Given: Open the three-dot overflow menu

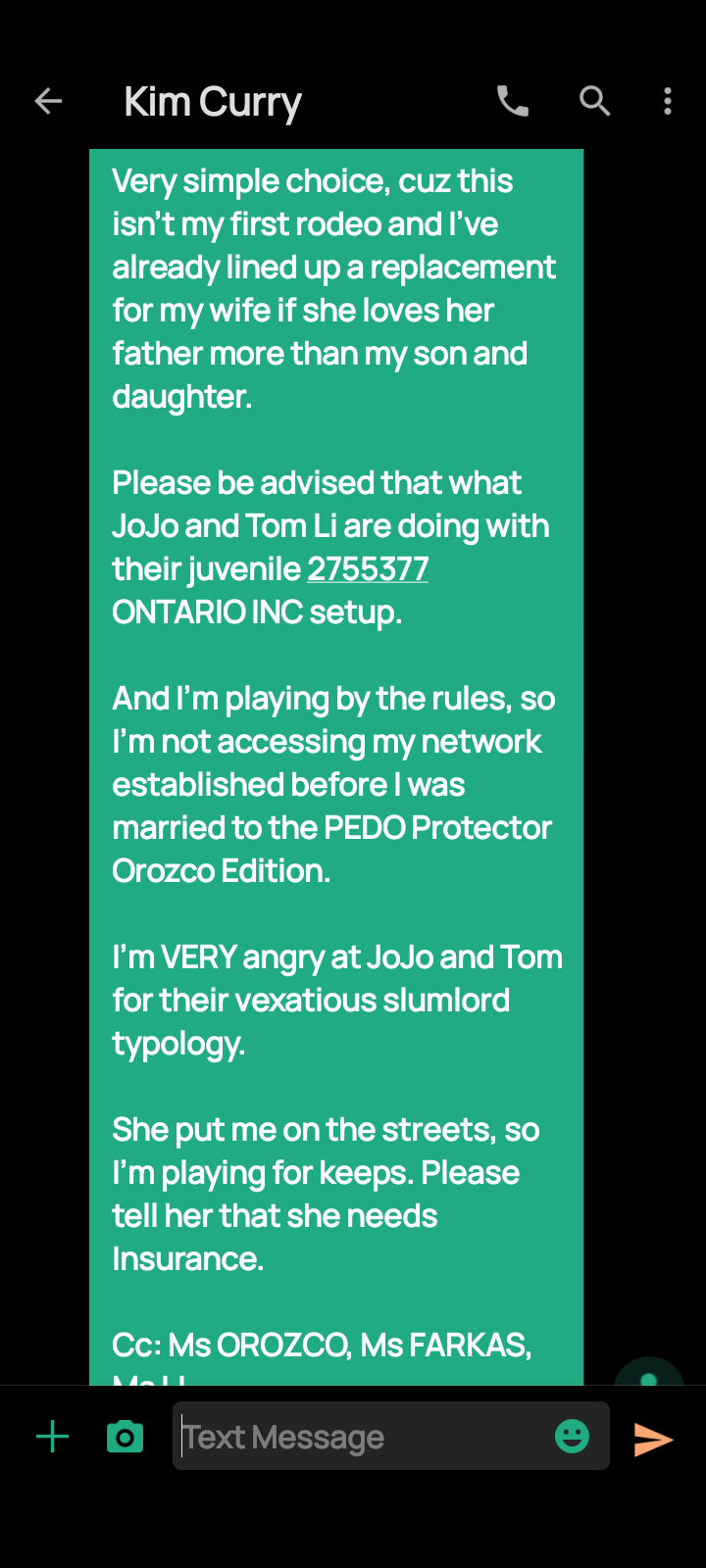Looking at the screenshot, I should [x=668, y=101].
